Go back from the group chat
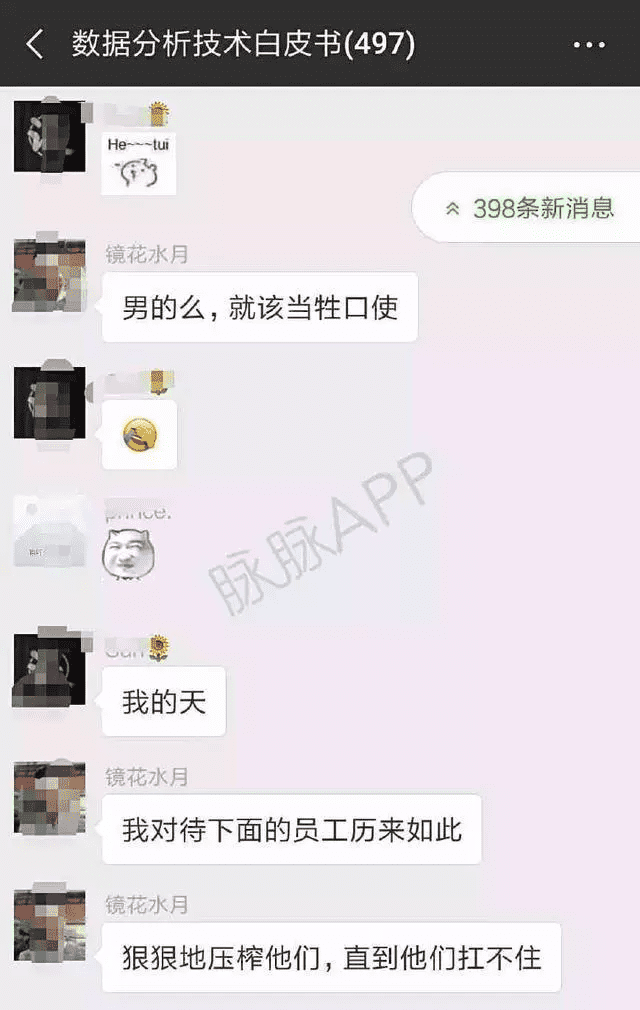Image resolution: width=640 pixels, height=1010 pixels. 35,44
